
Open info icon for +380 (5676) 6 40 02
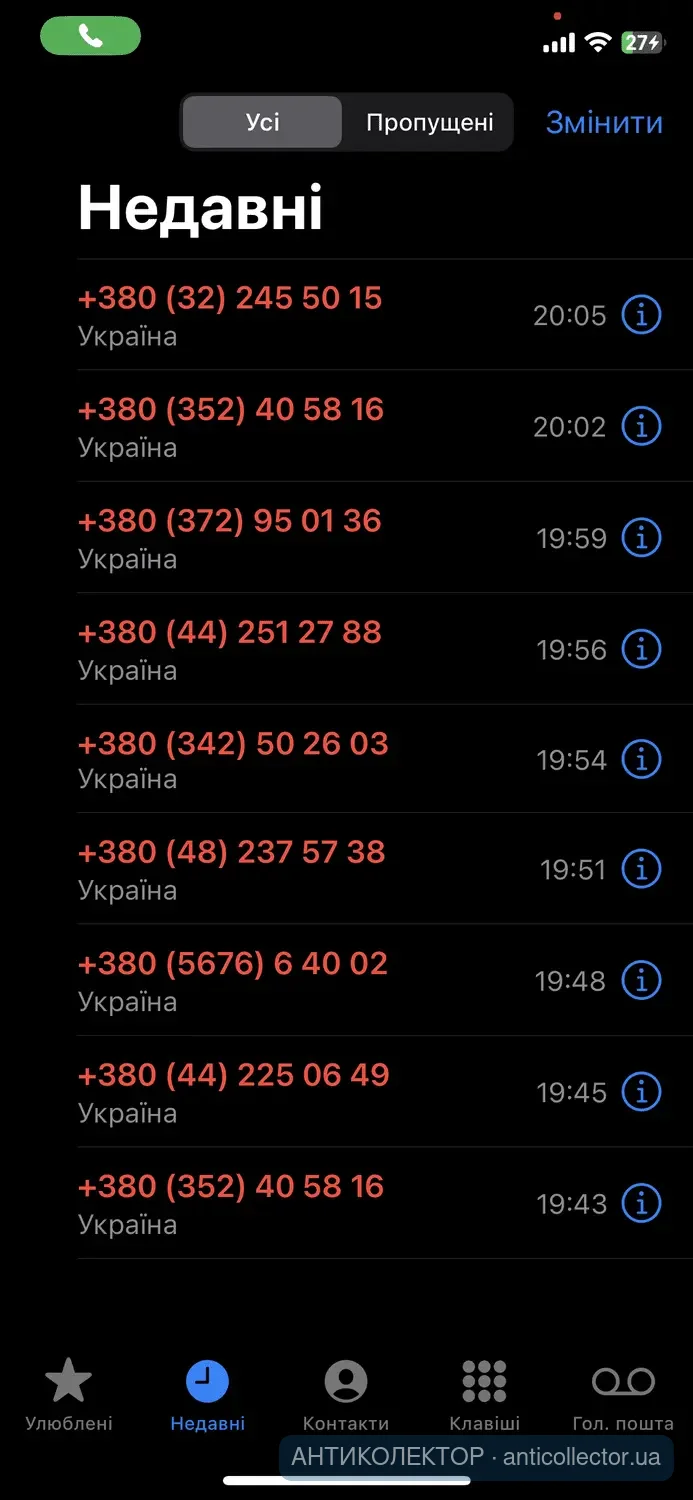[x=641, y=981]
